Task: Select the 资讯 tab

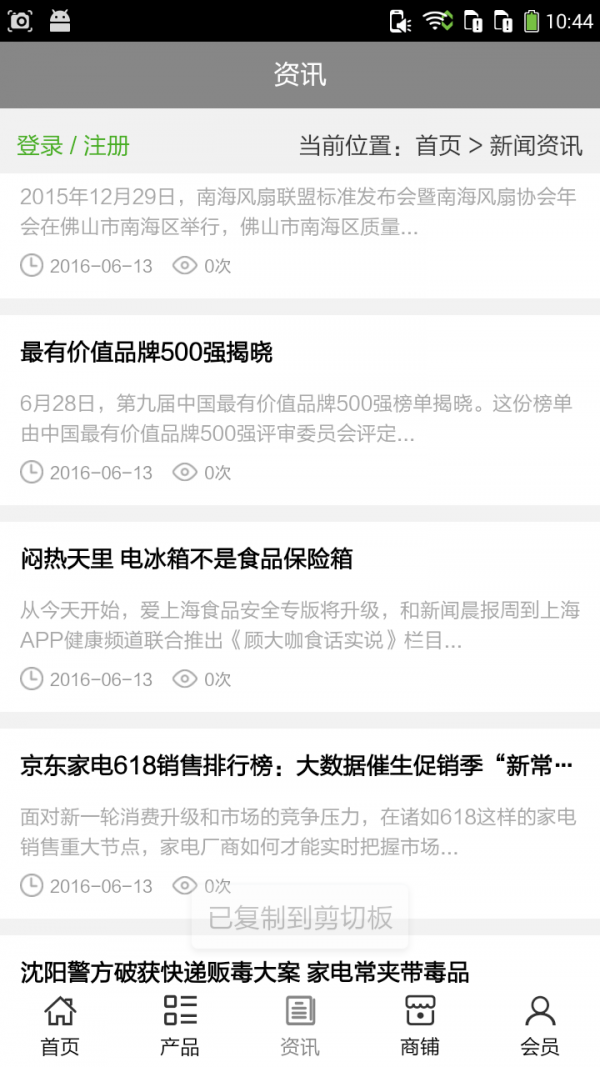Action: tap(300, 1025)
